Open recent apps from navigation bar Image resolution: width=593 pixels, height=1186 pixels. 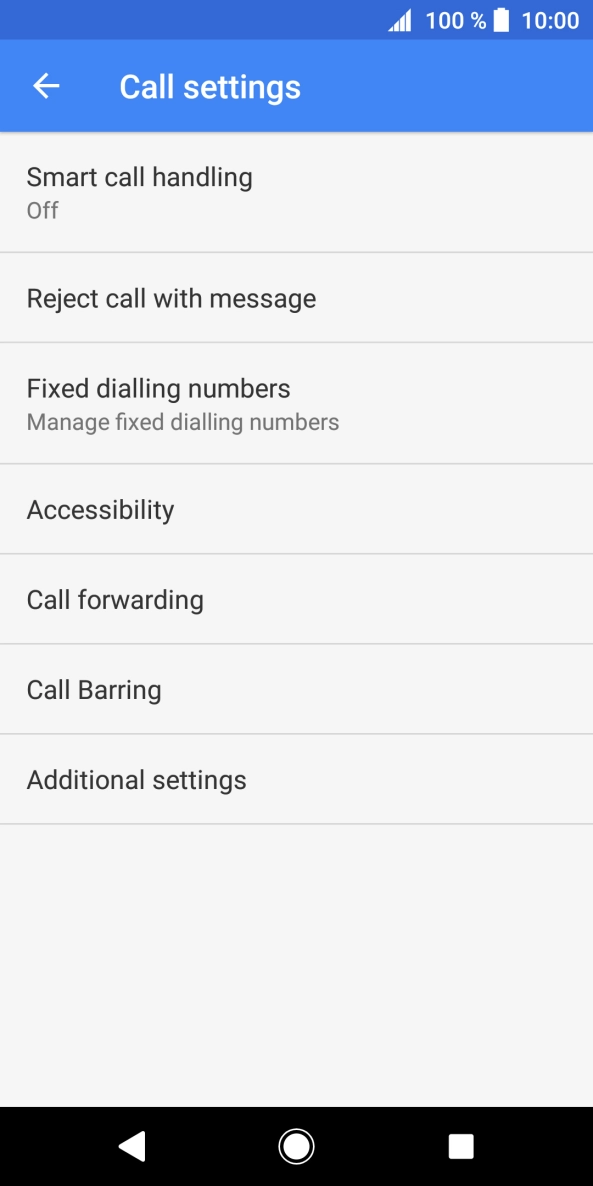click(x=461, y=1147)
